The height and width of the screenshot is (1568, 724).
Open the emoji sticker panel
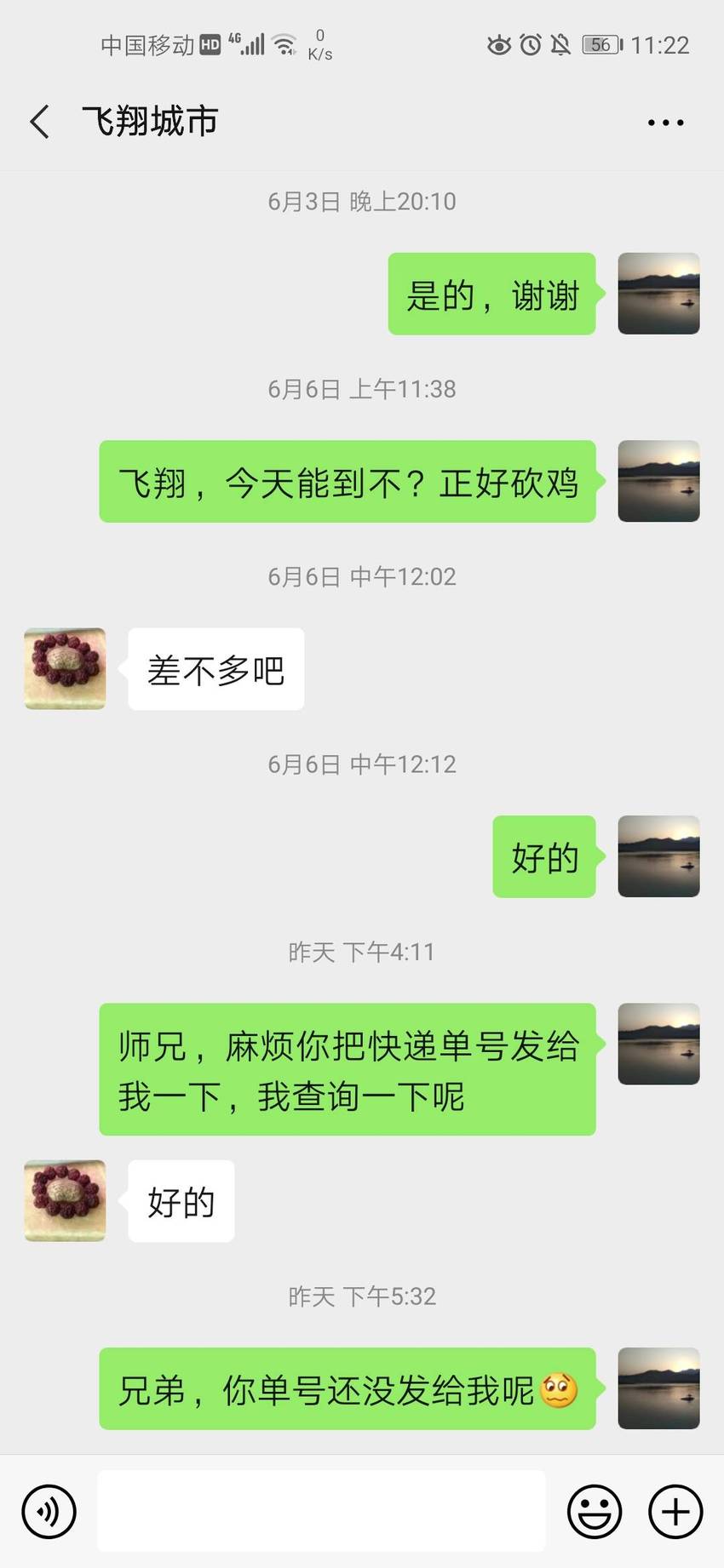coord(595,1512)
